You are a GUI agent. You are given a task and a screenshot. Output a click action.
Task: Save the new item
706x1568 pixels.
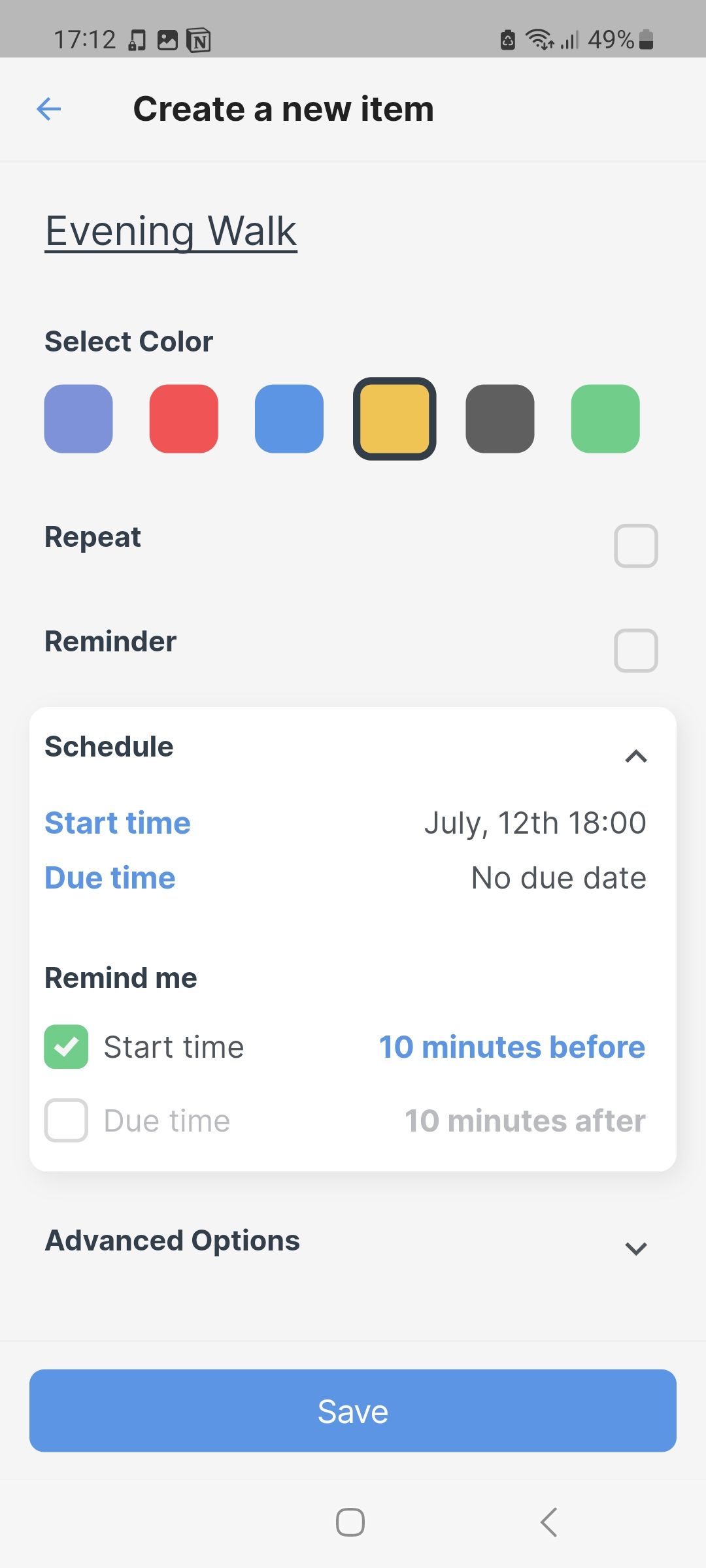(353, 1411)
